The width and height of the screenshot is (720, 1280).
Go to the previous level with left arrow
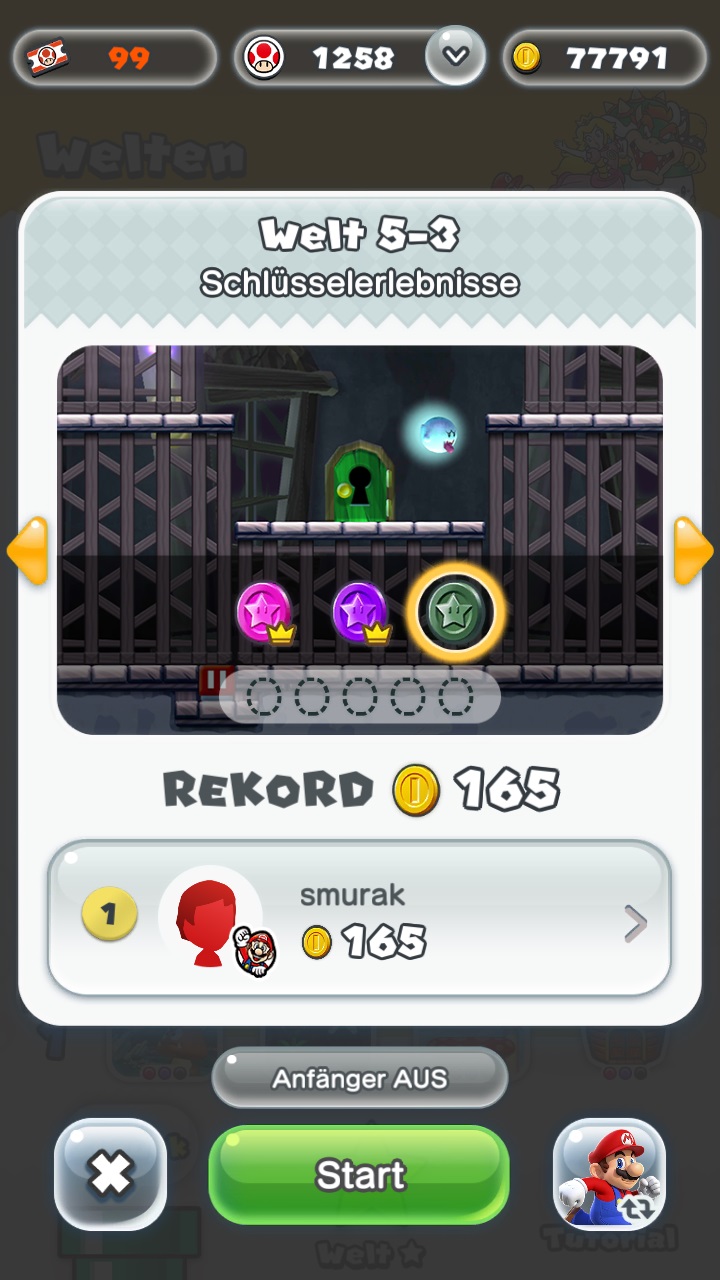coord(27,550)
